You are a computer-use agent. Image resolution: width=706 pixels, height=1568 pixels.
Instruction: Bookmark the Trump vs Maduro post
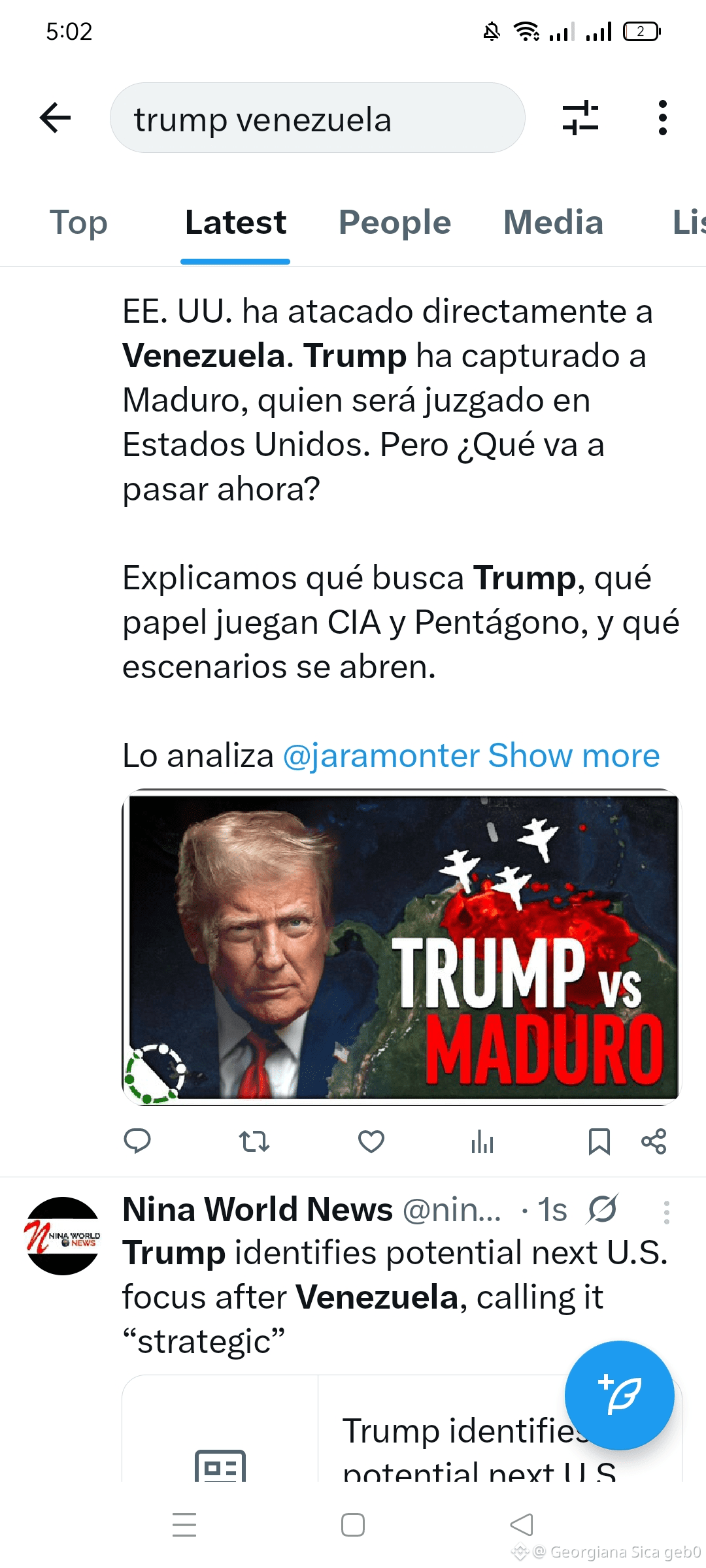pyautogui.click(x=599, y=1141)
